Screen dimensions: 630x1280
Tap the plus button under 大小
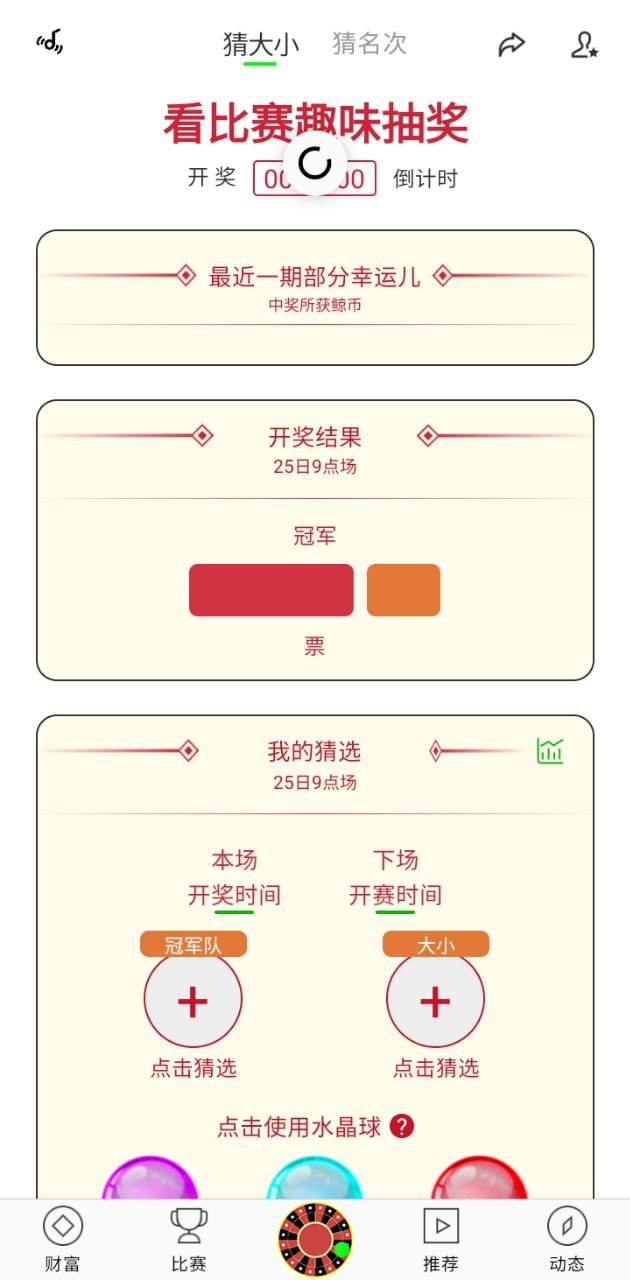click(435, 1000)
